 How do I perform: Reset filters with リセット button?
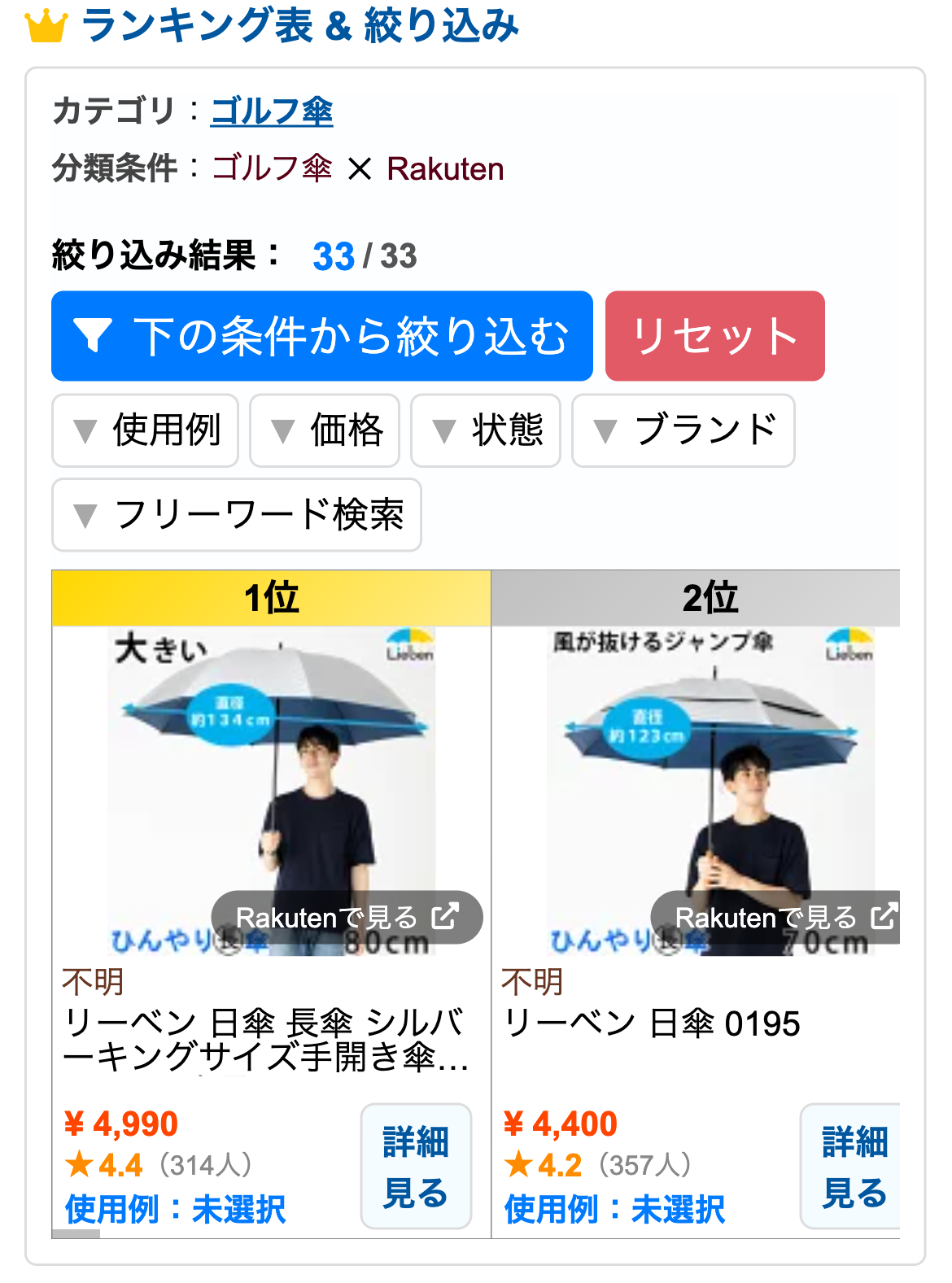coord(714,336)
